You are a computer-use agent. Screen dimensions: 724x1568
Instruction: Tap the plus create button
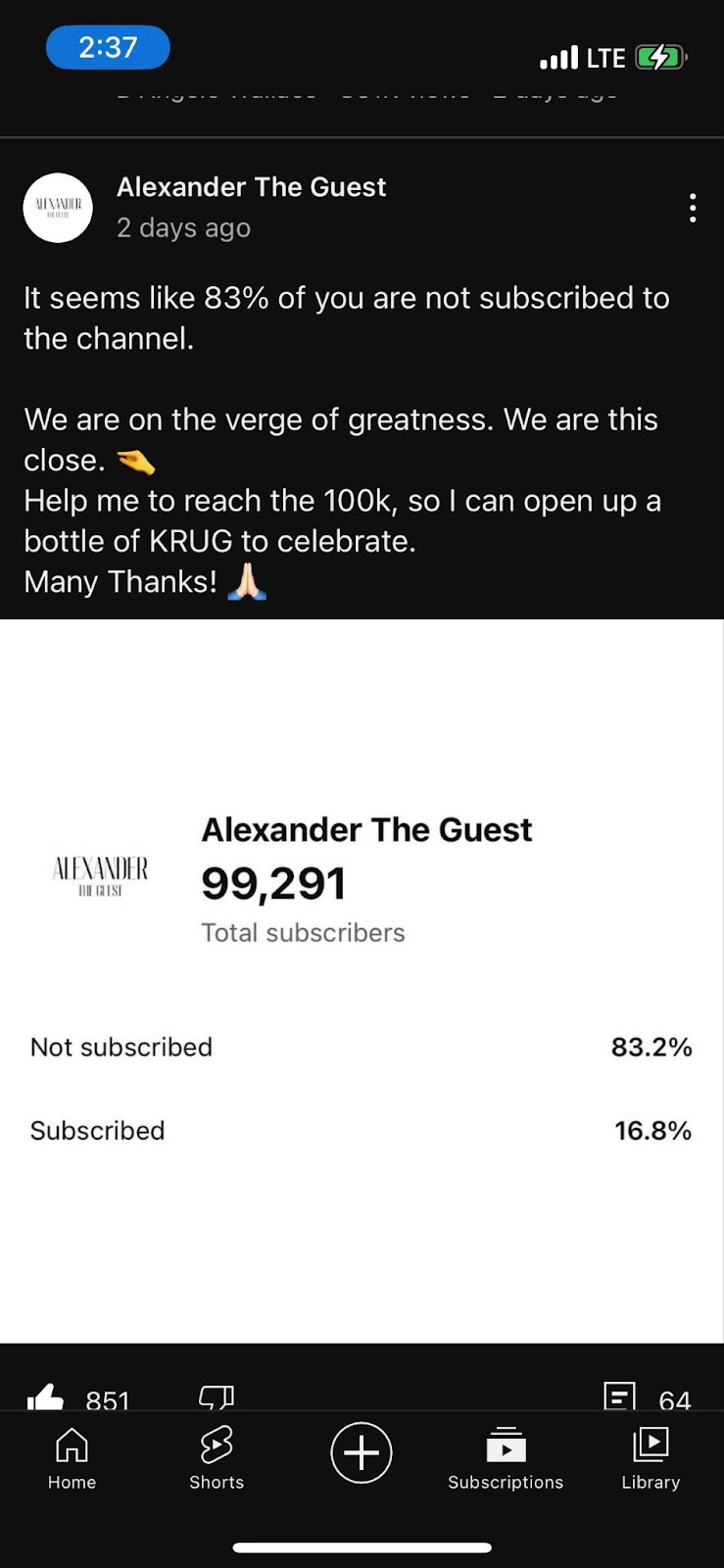[x=362, y=1452]
